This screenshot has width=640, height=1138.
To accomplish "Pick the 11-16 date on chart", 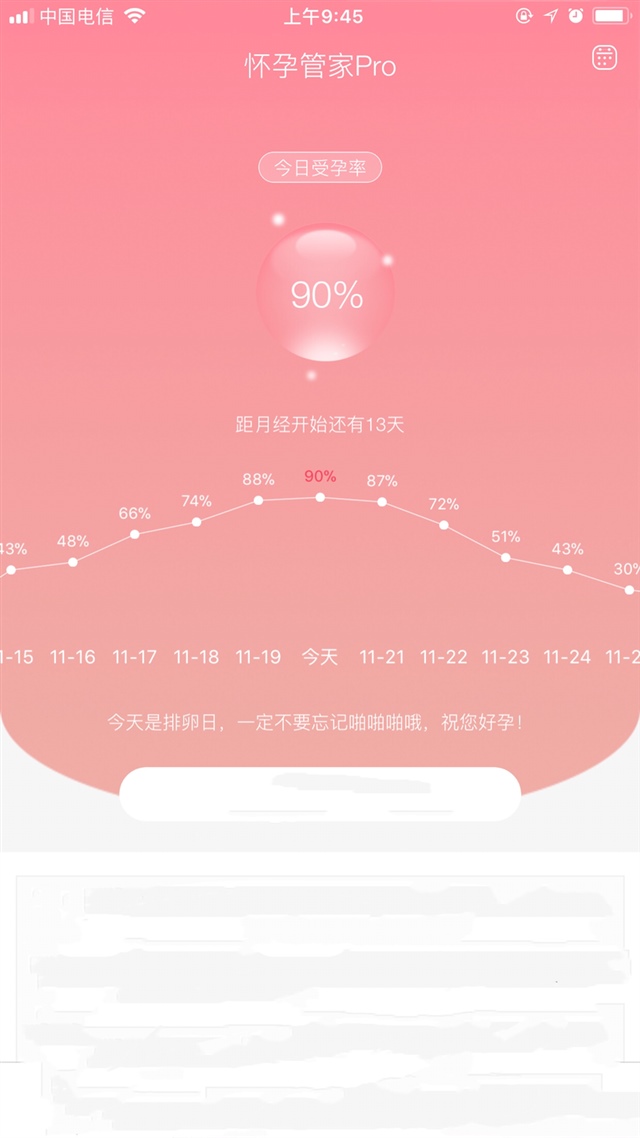I will [73, 657].
